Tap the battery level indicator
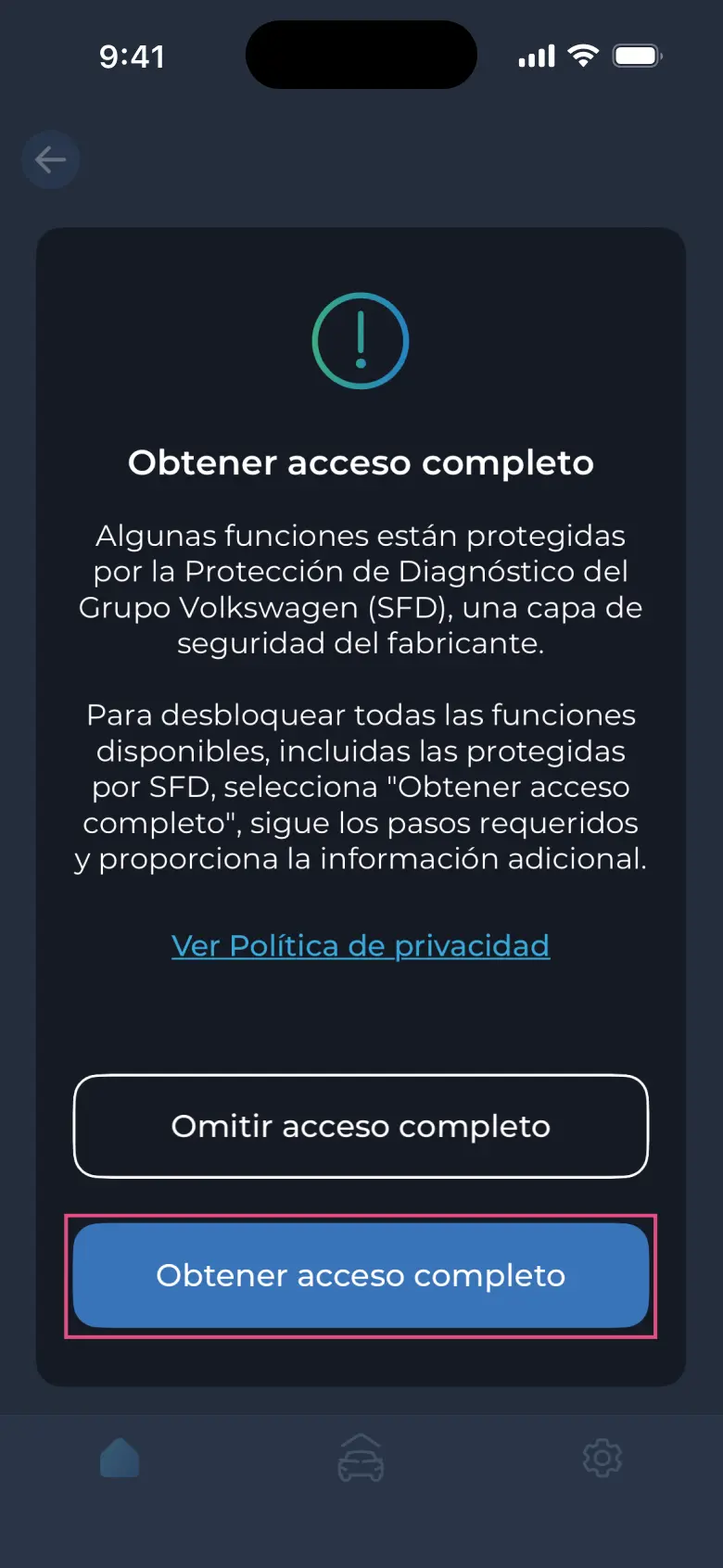This screenshot has height=1568, width=723. [x=636, y=56]
